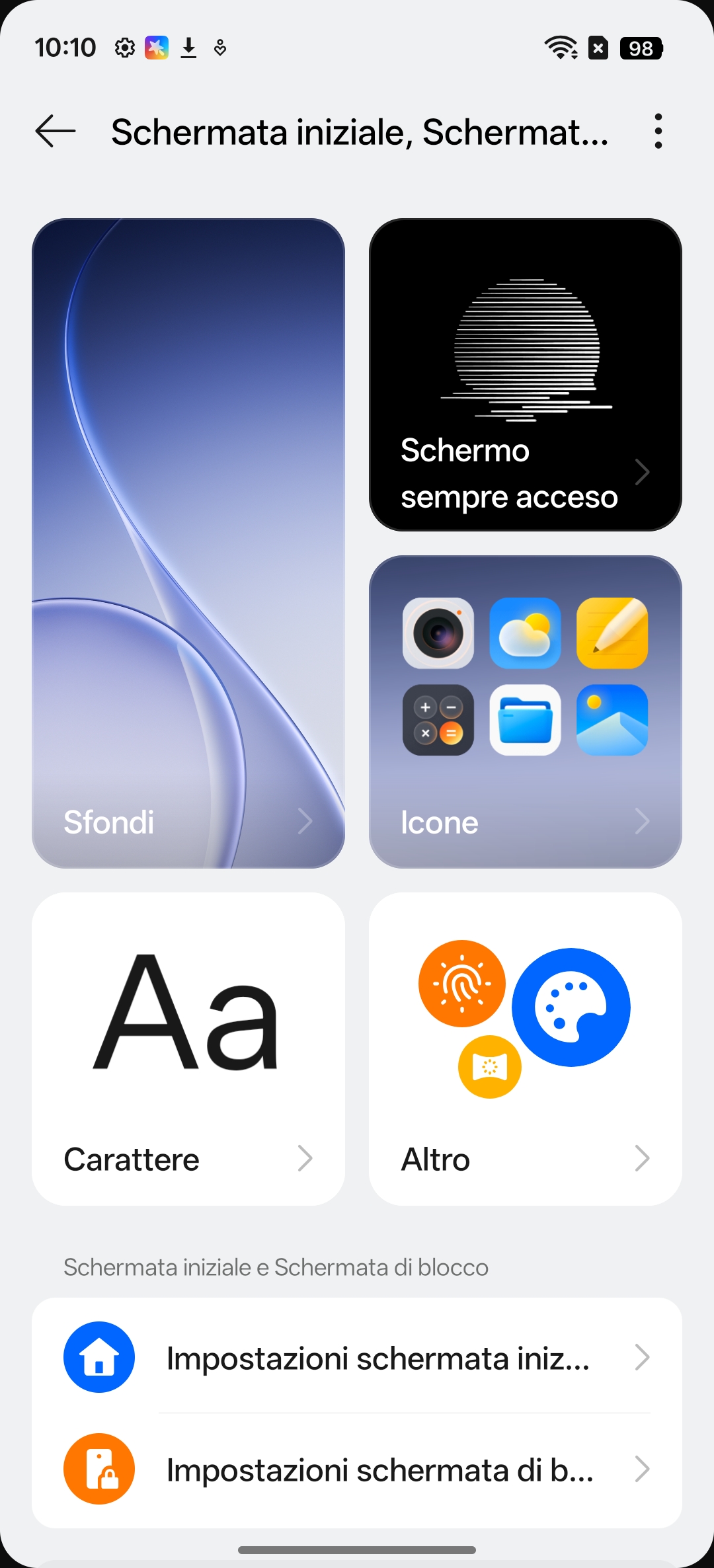Screen dimensions: 714x1568
Task: Open the Icone customization card
Action: click(525, 711)
